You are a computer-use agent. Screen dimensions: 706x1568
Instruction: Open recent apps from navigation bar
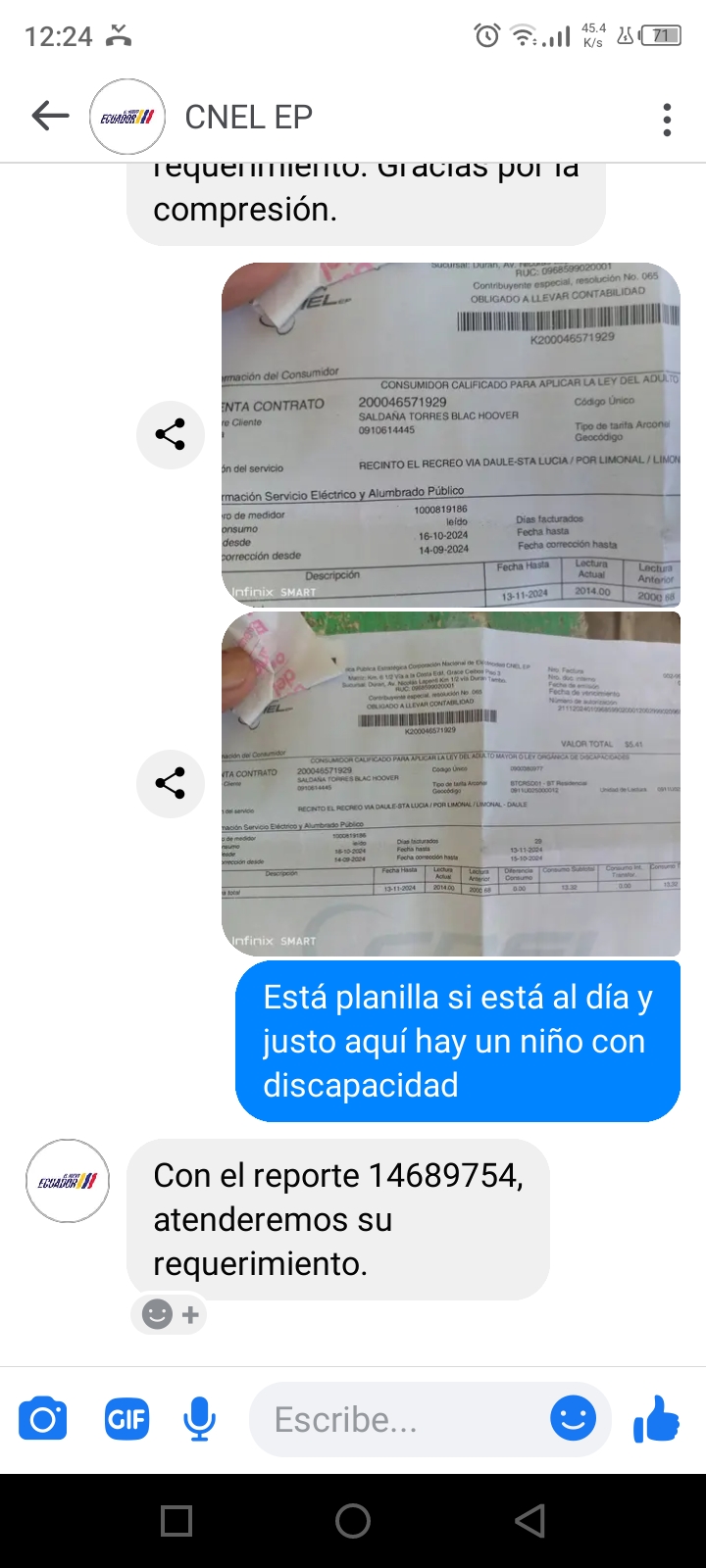(176, 1521)
